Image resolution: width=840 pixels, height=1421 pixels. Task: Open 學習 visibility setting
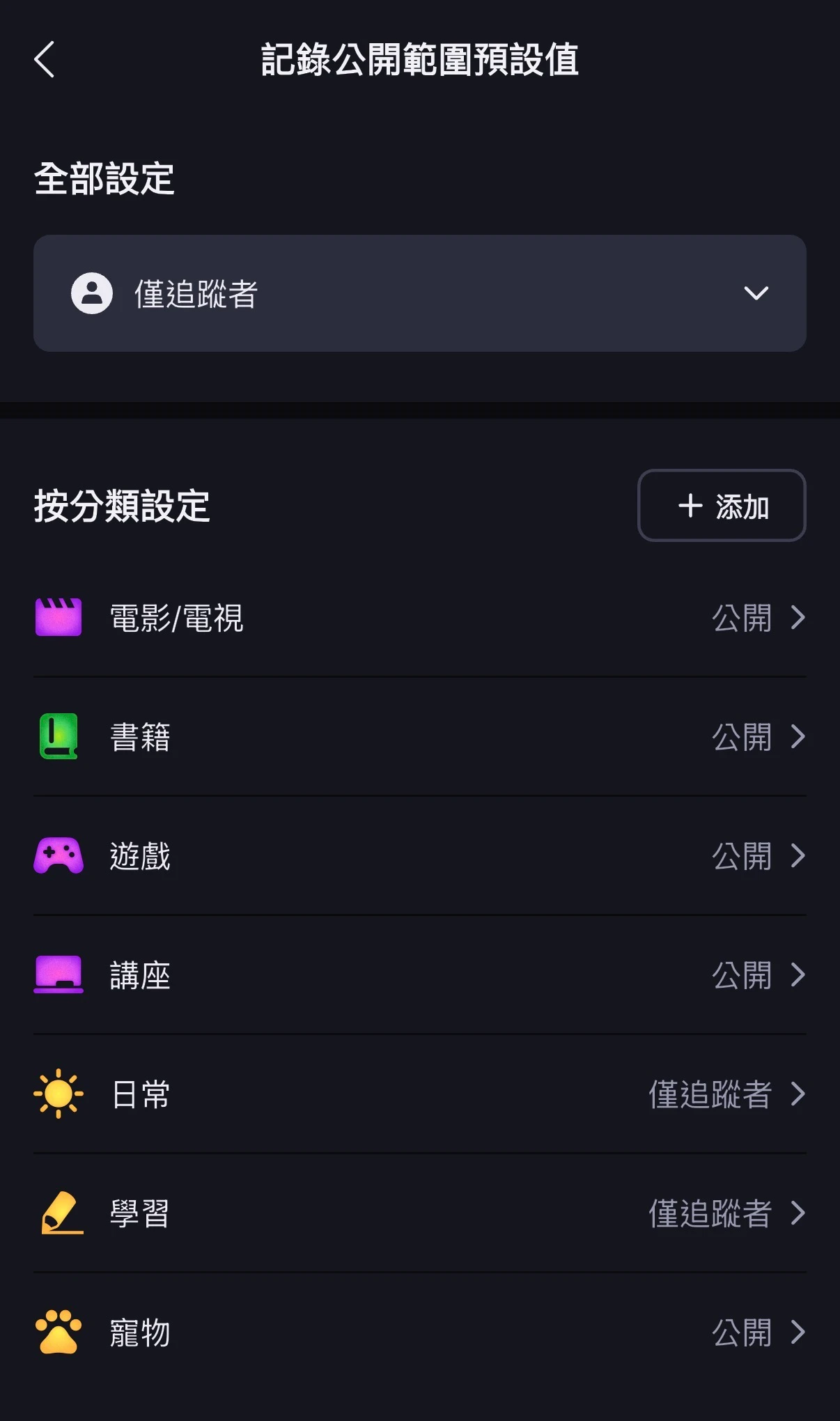(419, 1213)
